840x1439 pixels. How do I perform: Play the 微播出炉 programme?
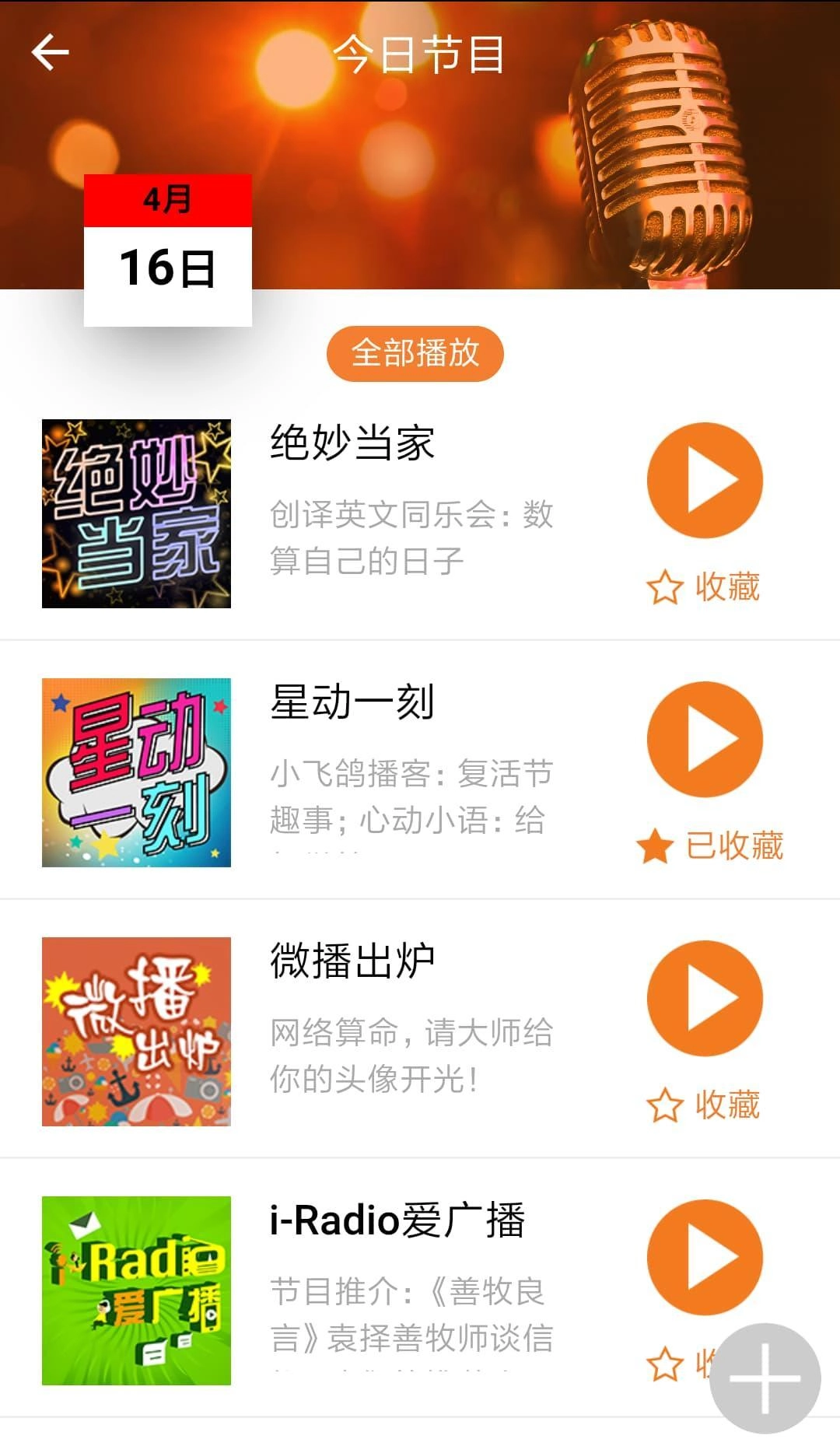tap(705, 998)
